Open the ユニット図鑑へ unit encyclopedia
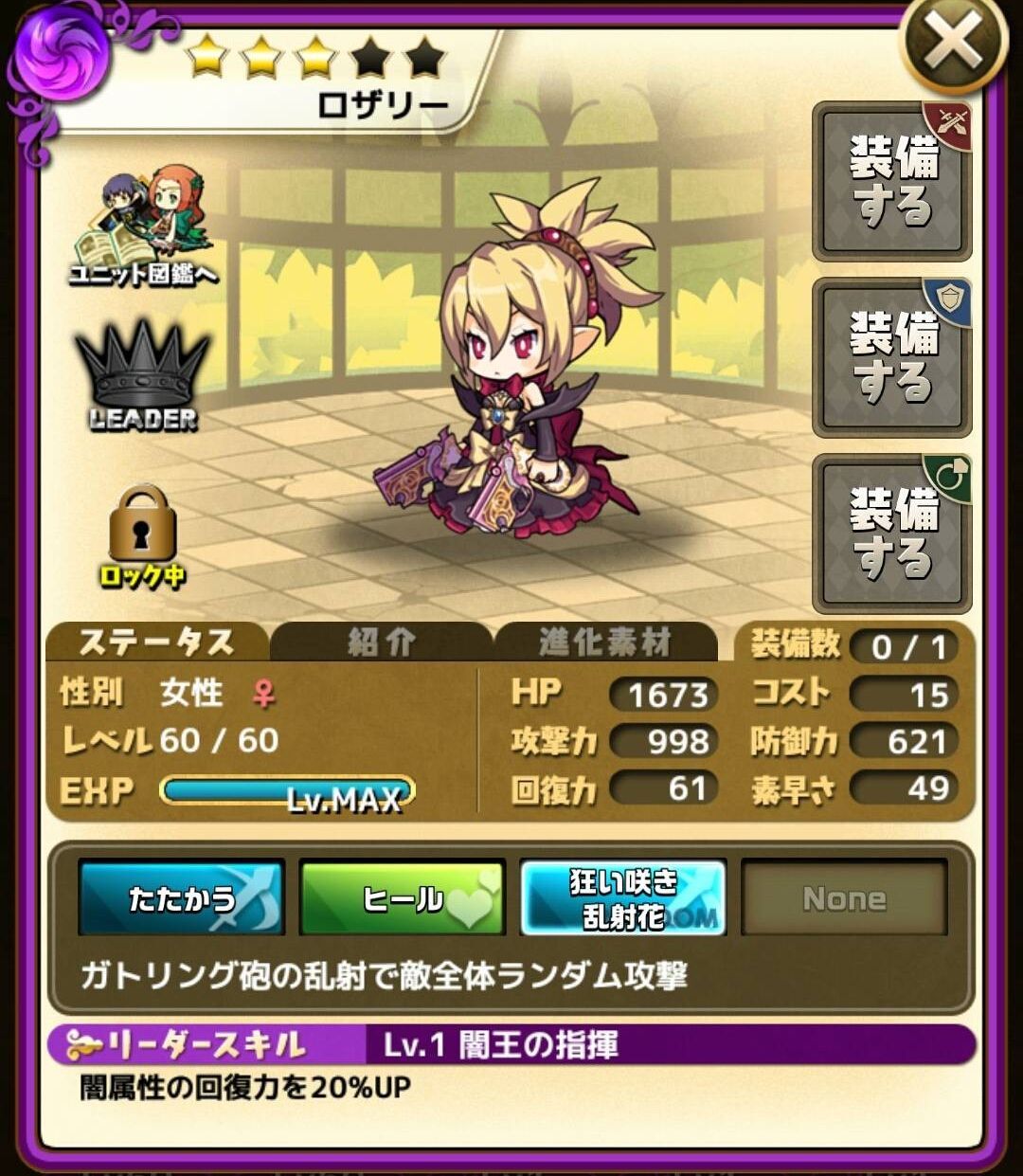Screen dimensions: 1023x1176 tap(144, 227)
